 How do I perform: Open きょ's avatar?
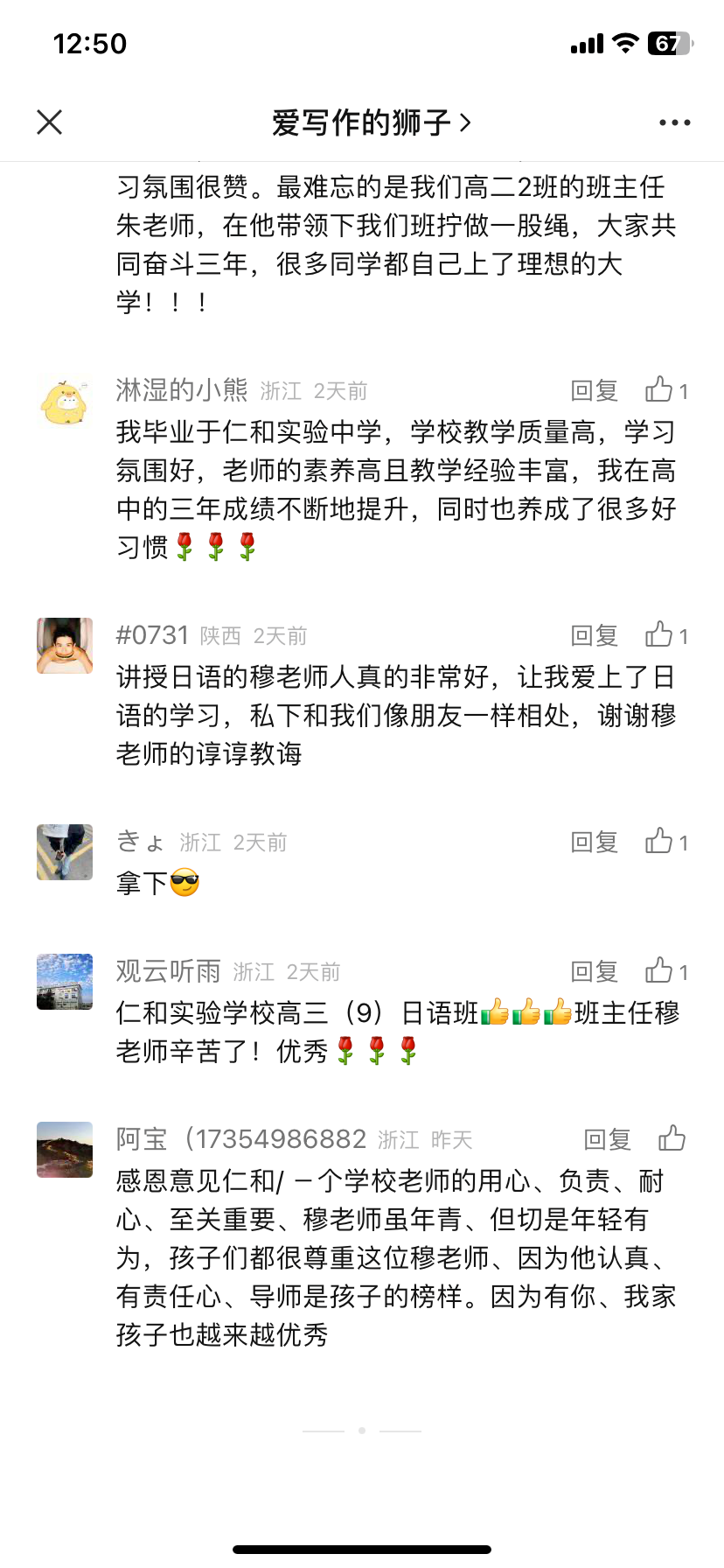(x=65, y=851)
